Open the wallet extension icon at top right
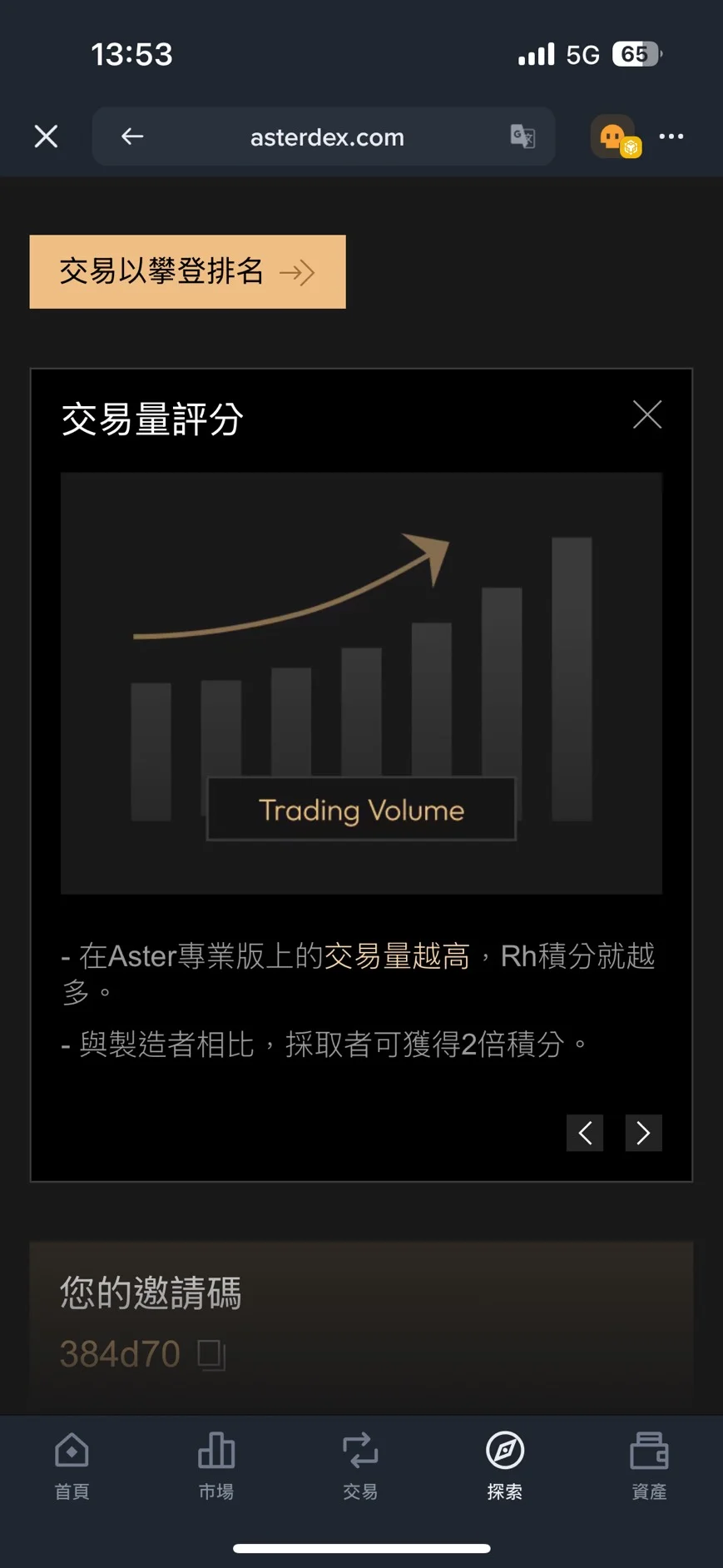Image resolution: width=723 pixels, height=1568 pixels. click(x=613, y=136)
